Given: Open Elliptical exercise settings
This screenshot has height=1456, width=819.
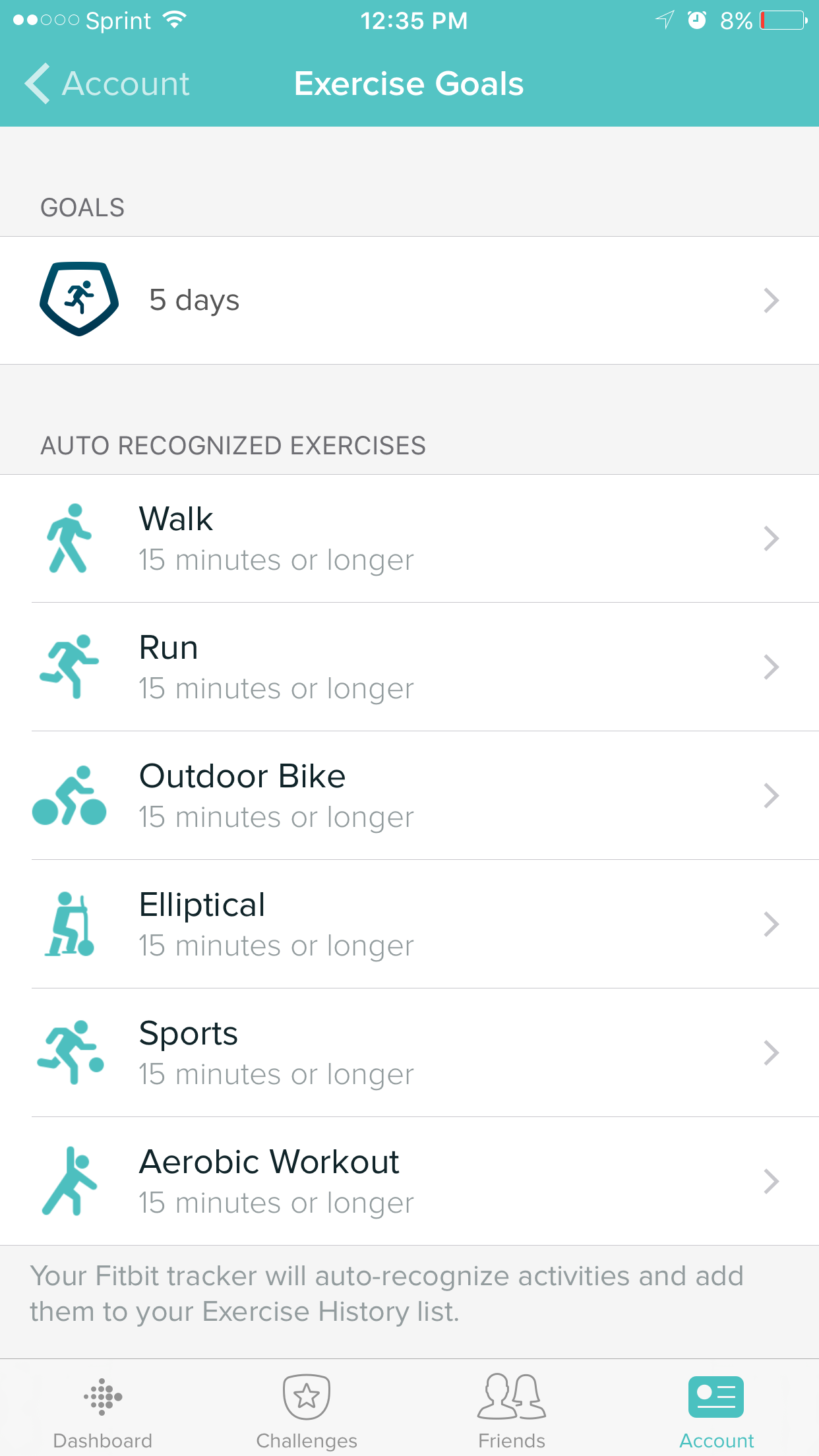Looking at the screenshot, I should (x=409, y=925).
